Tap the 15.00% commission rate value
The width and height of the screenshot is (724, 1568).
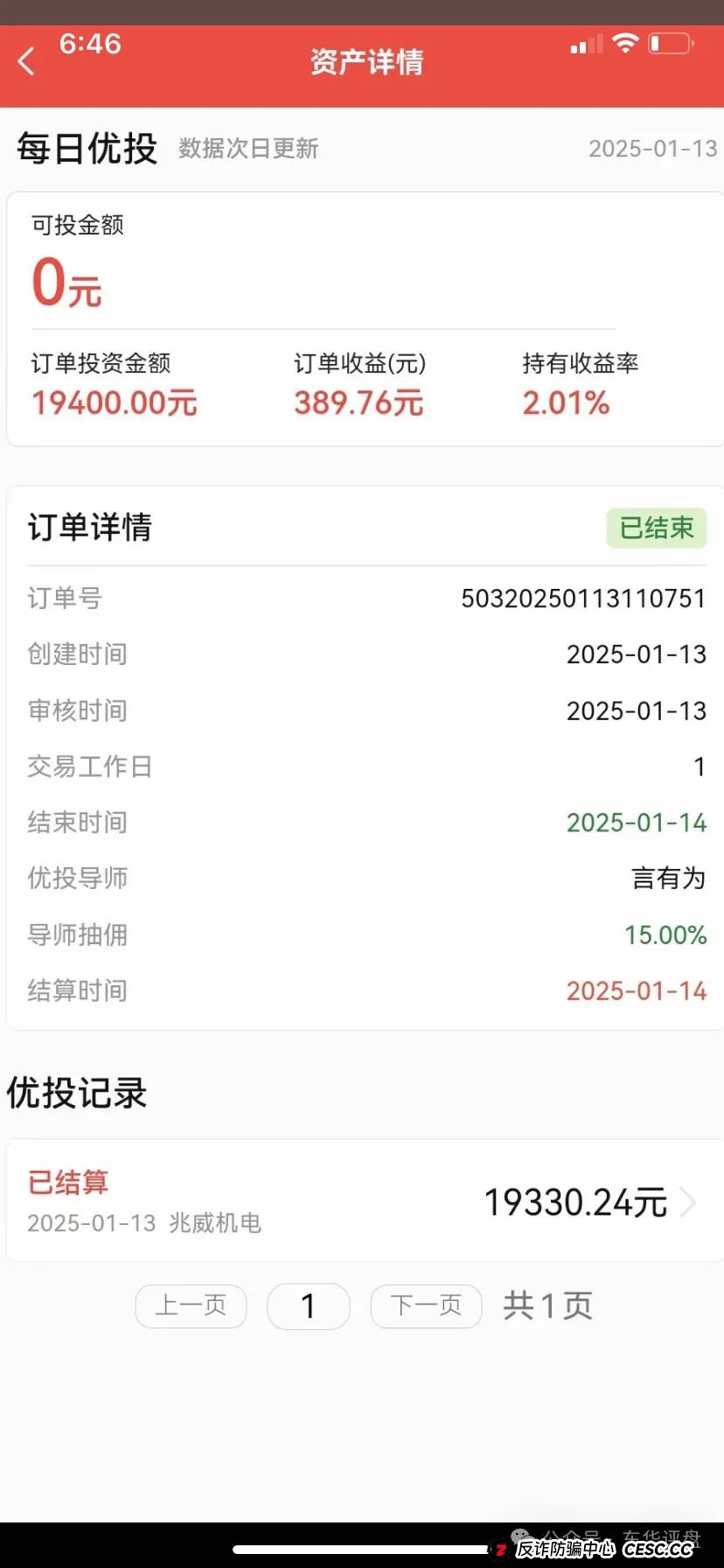pos(666,935)
